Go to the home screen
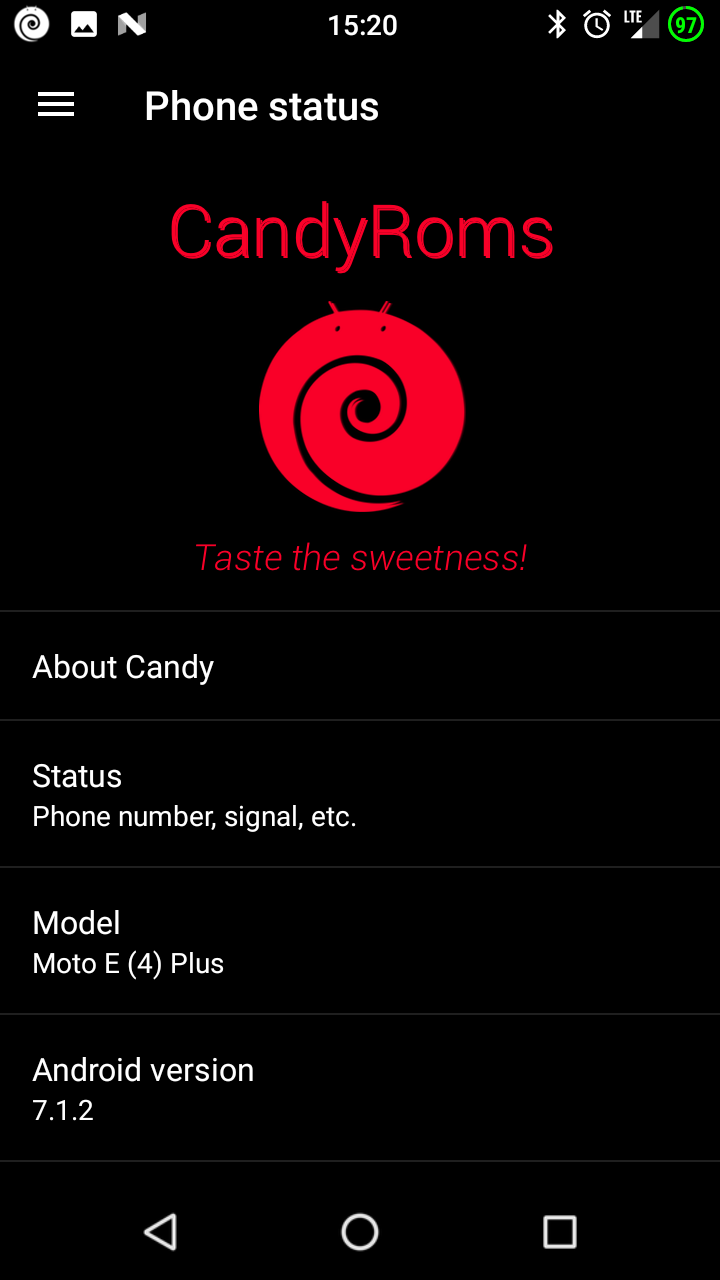 pos(360,1232)
